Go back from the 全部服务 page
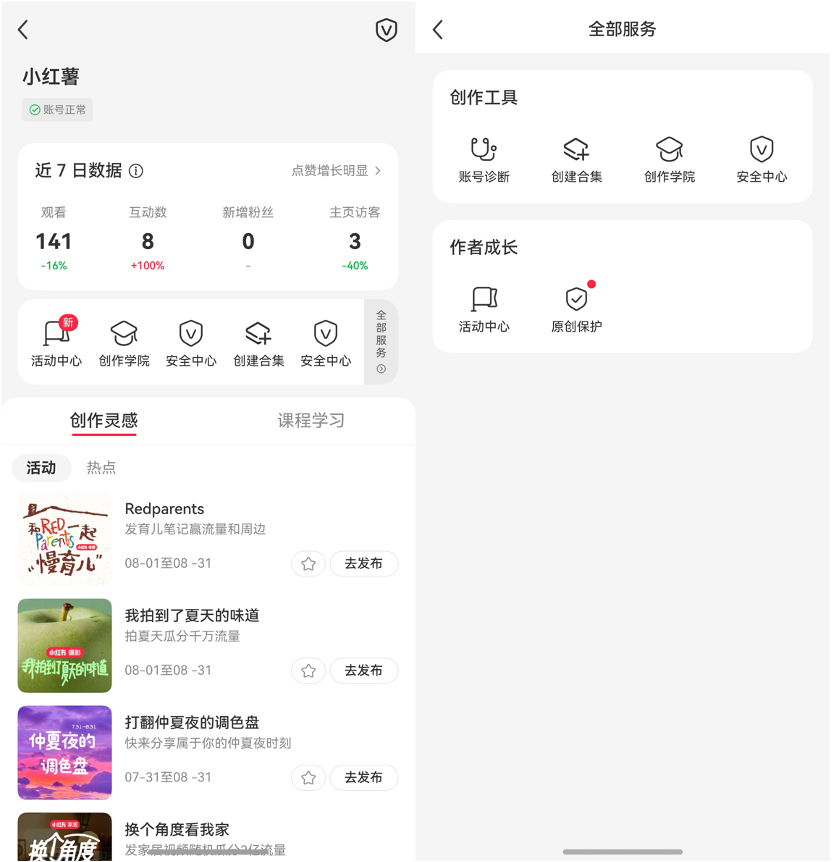Viewport: 832px width, 862px height. (438, 30)
